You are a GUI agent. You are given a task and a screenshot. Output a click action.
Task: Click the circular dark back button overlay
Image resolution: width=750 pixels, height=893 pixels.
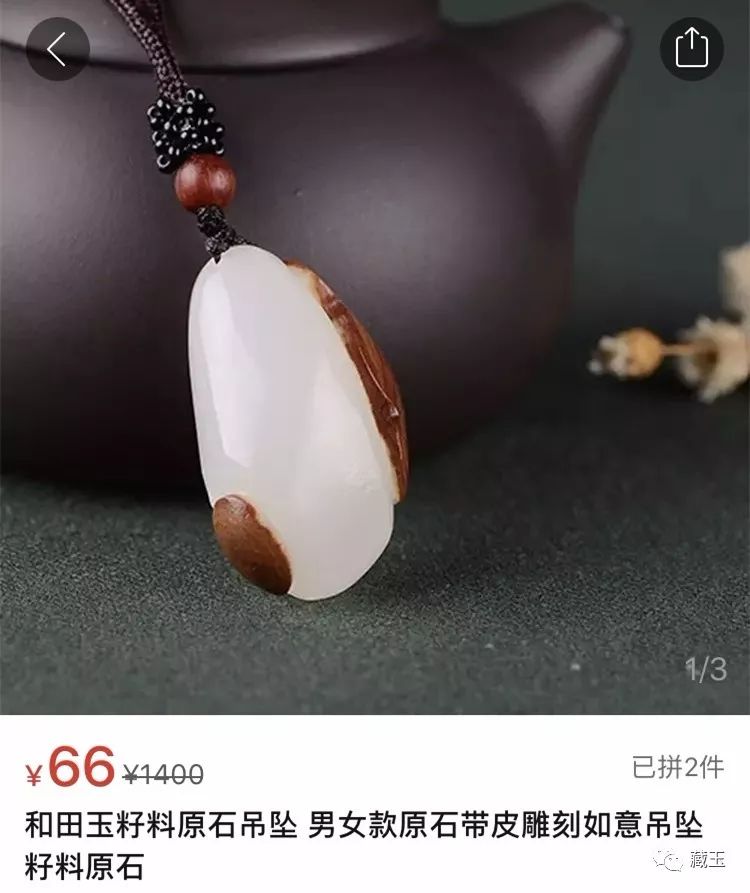pyautogui.click(x=58, y=48)
